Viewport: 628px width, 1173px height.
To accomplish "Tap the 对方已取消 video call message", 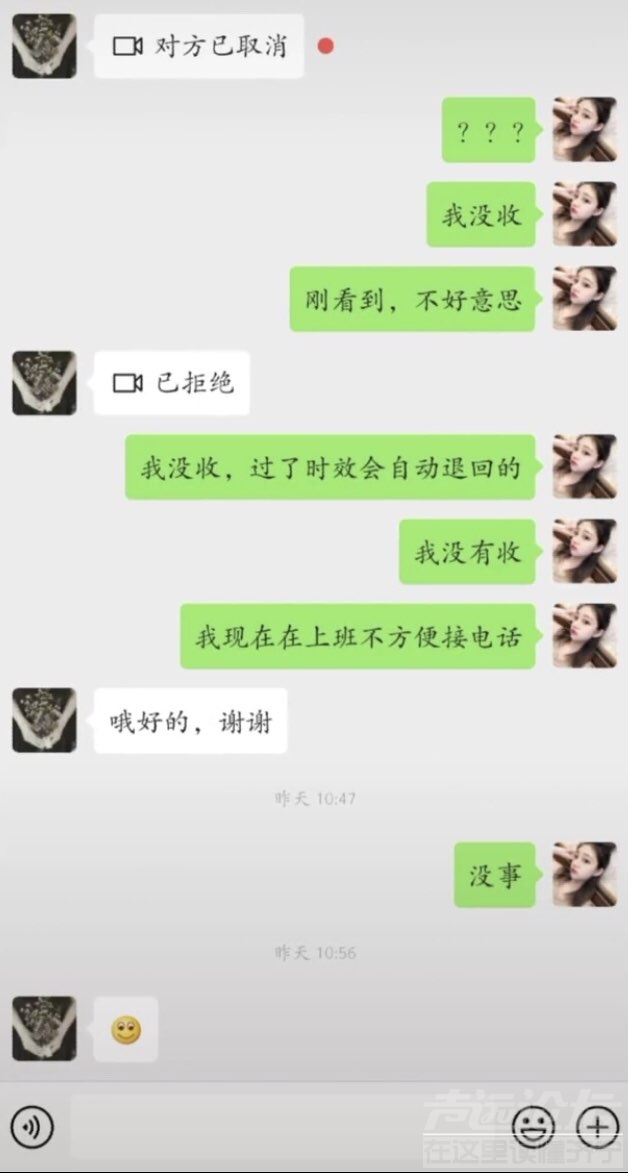I will point(199,46).
